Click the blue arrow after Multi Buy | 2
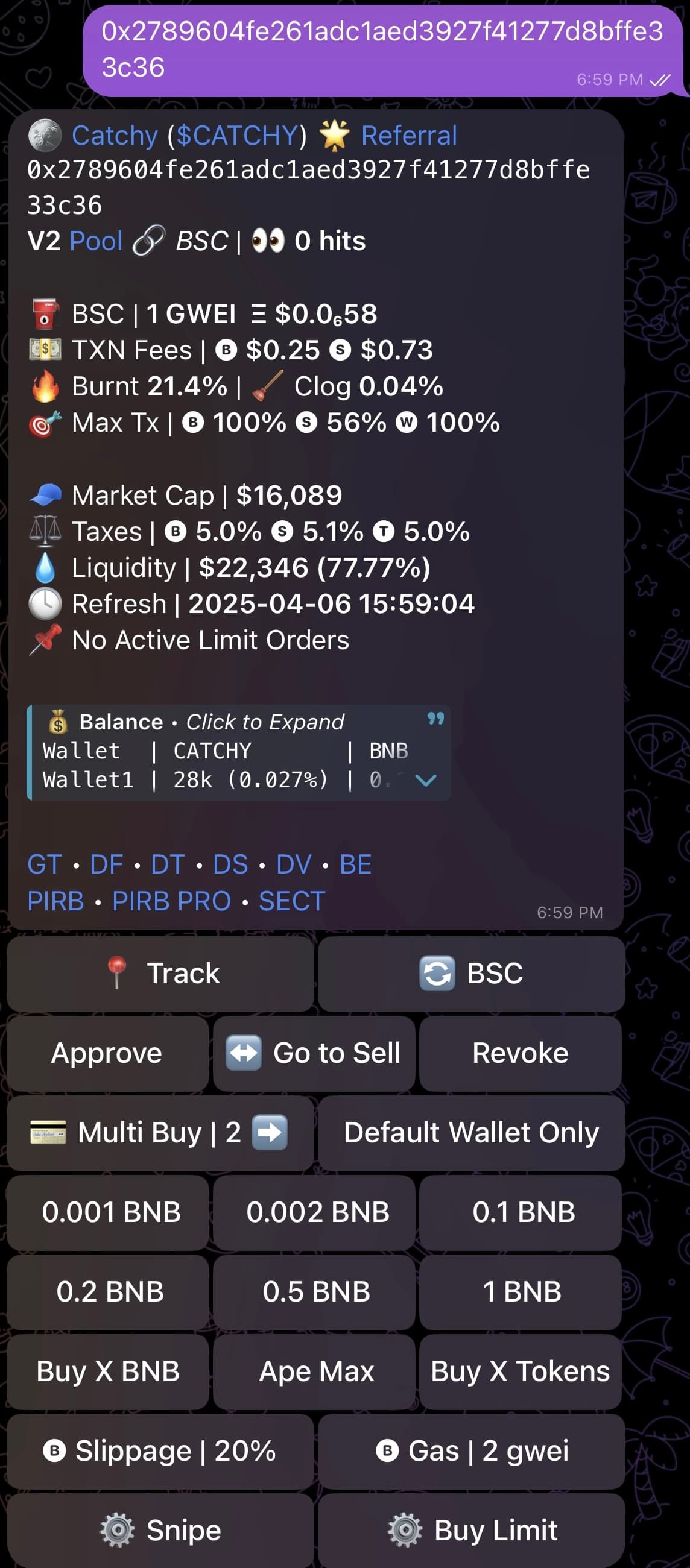 click(x=268, y=1132)
